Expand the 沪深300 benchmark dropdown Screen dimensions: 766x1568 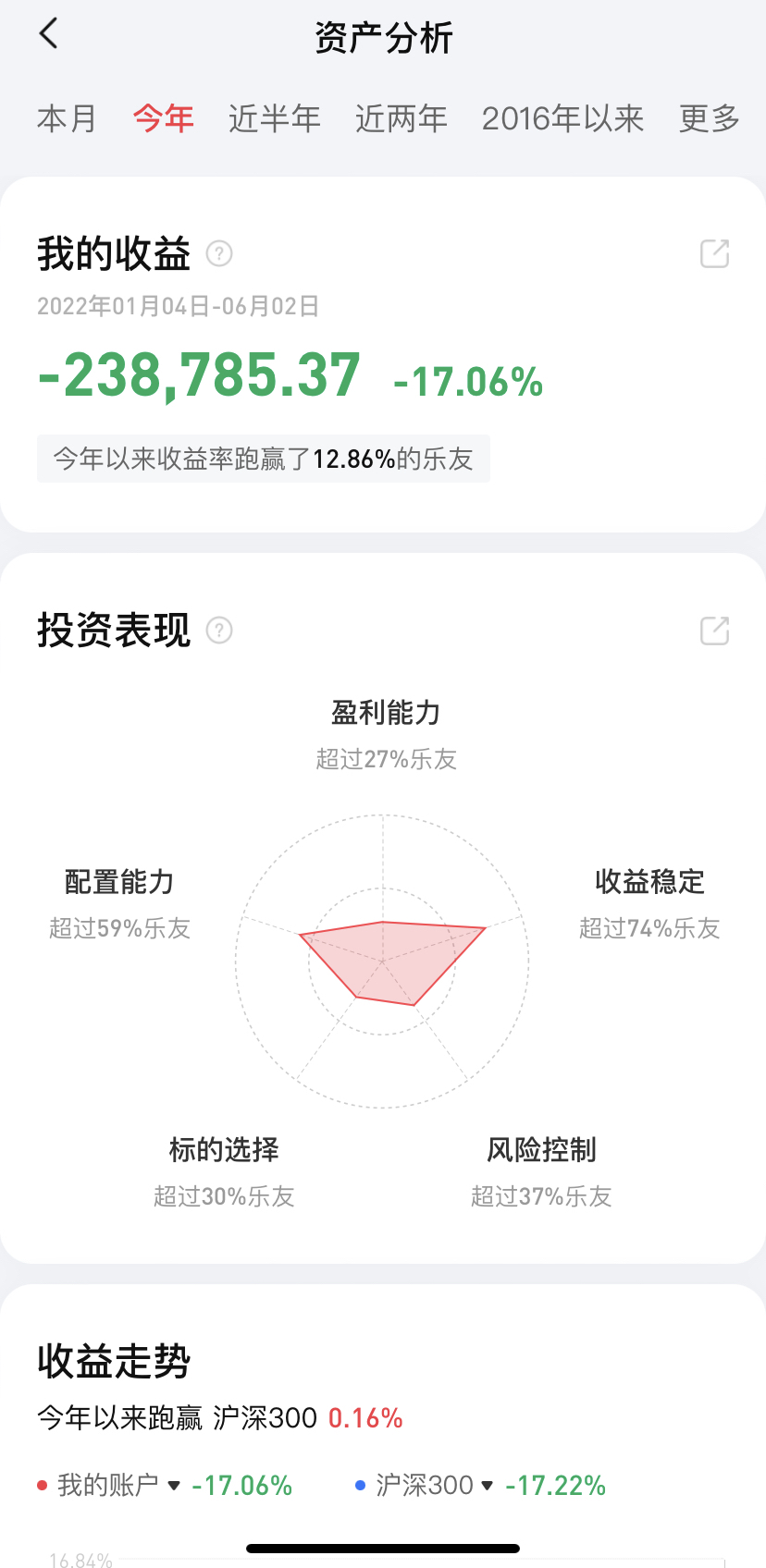[x=488, y=1486]
